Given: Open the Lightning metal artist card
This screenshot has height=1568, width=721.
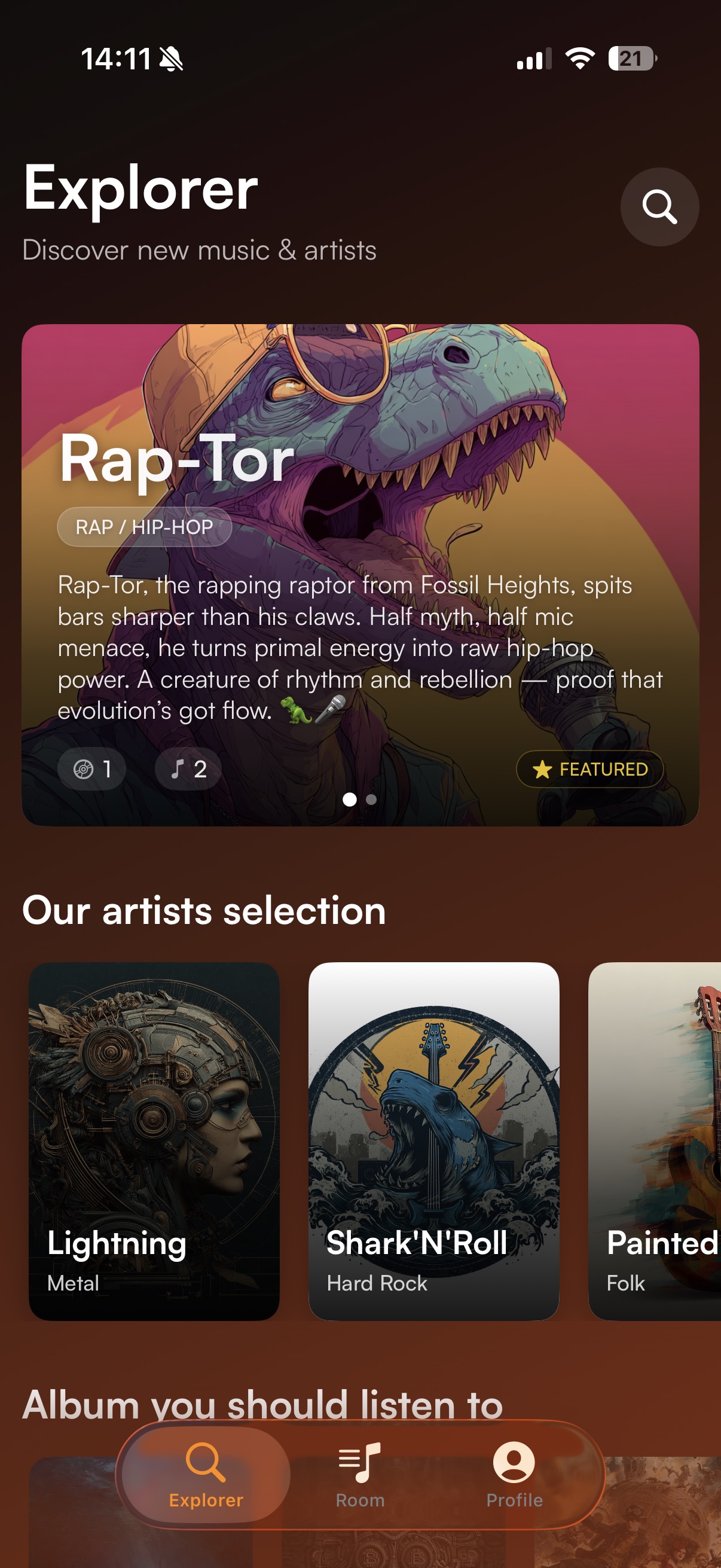Looking at the screenshot, I should (x=154, y=1141).
